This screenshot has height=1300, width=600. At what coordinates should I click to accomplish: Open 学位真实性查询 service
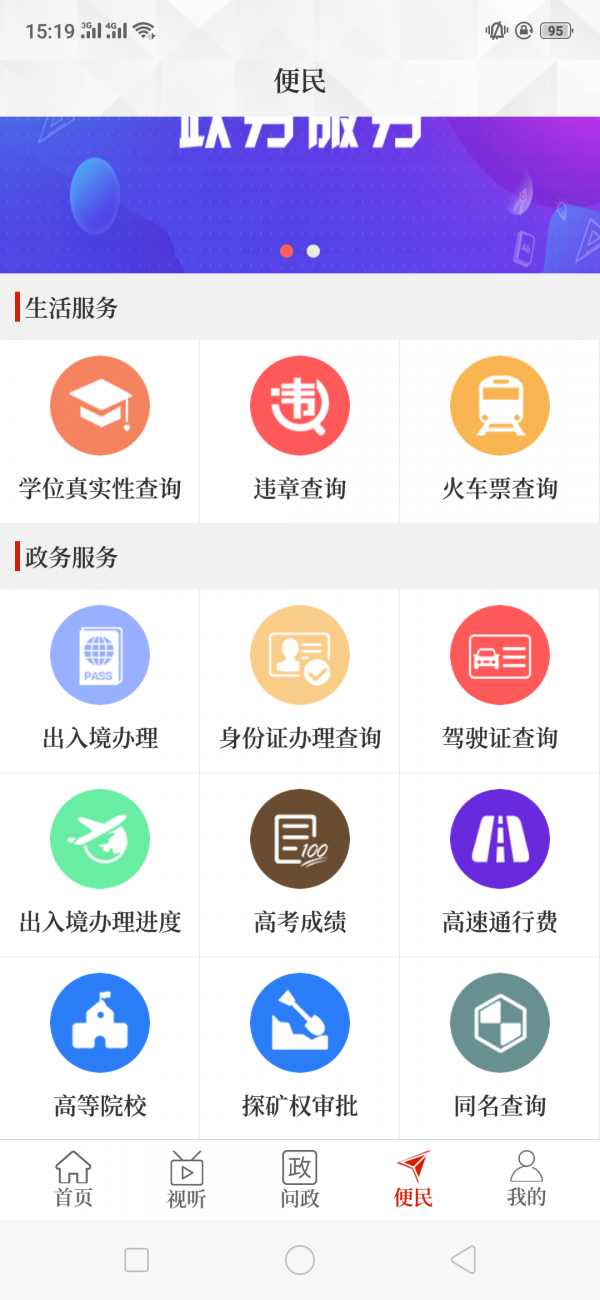pos(100,430)
